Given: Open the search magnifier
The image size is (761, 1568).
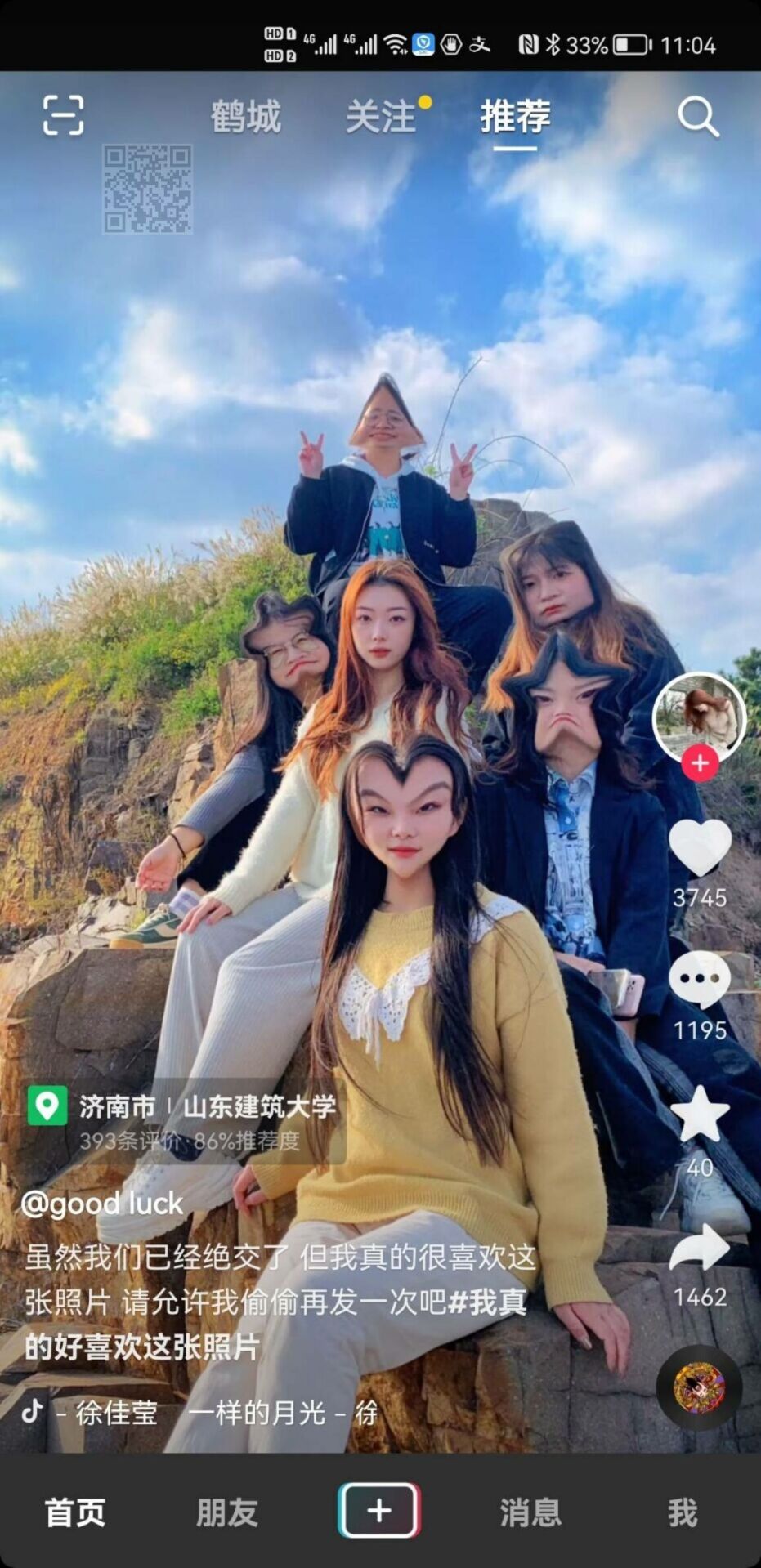Looking at the screenshot, I should pyautogui.click(x=698, y=118).
